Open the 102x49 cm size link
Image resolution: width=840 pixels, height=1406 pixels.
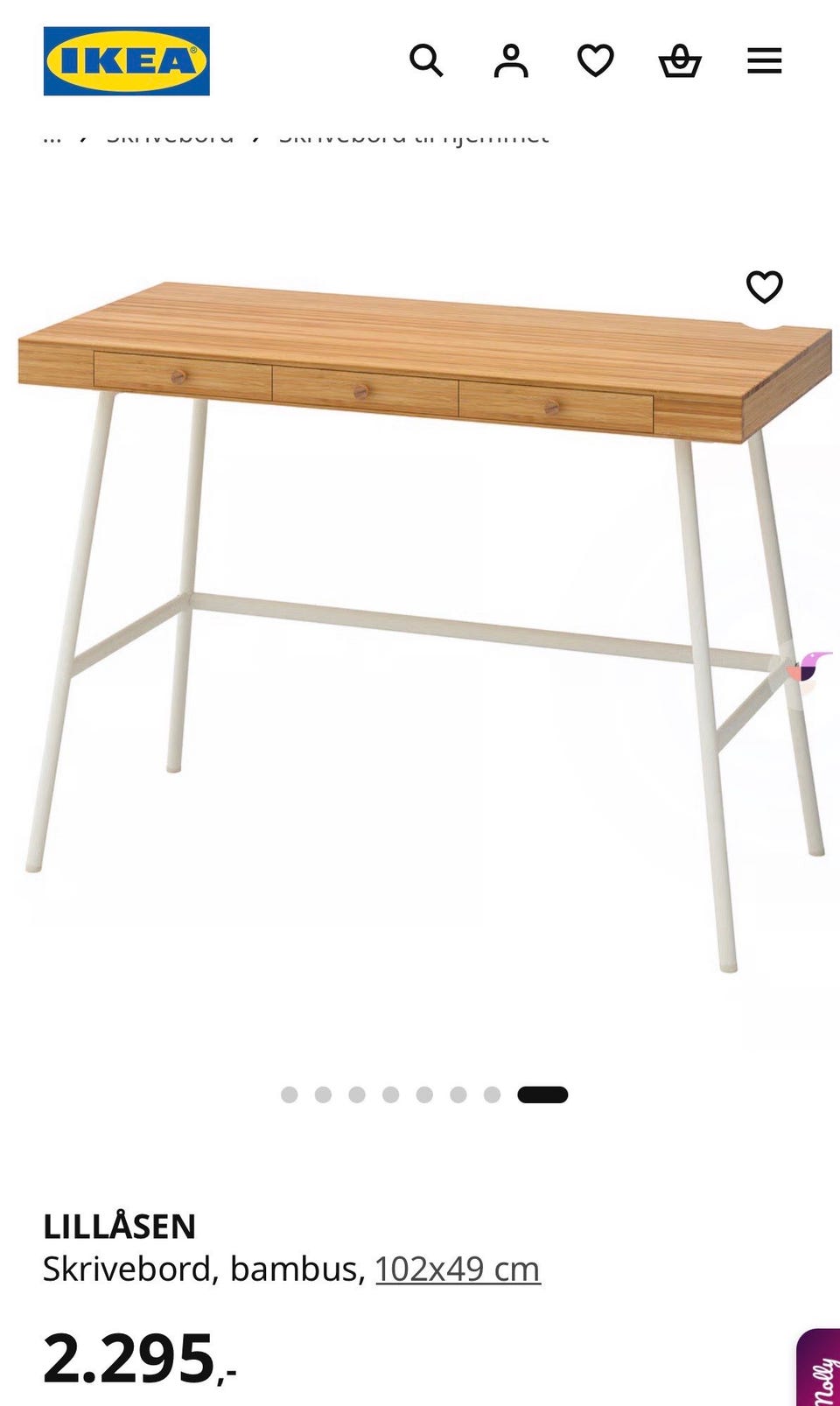coord(458,1269)
